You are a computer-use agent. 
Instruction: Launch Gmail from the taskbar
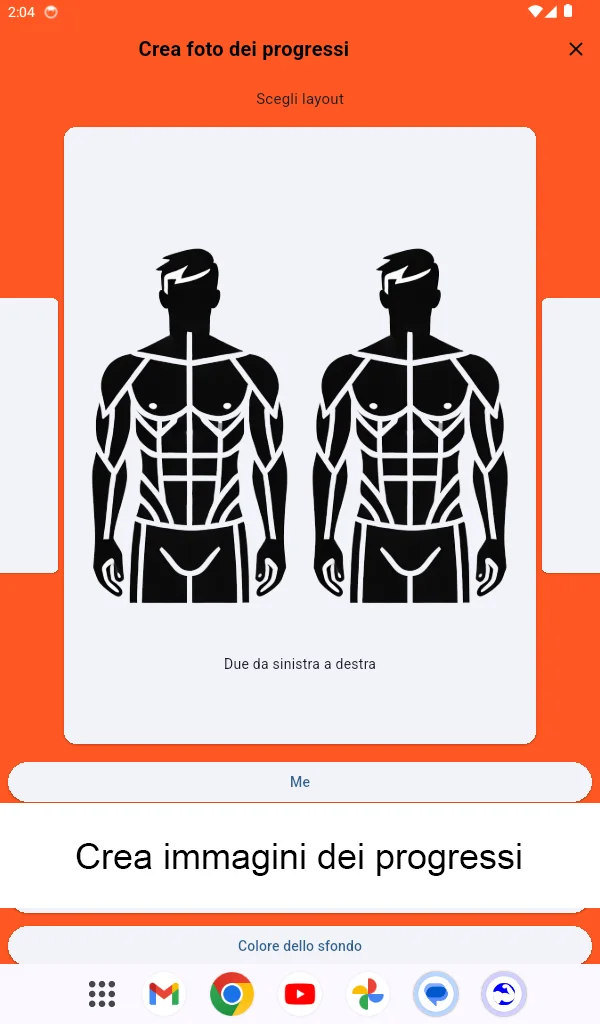click(164, 994)
